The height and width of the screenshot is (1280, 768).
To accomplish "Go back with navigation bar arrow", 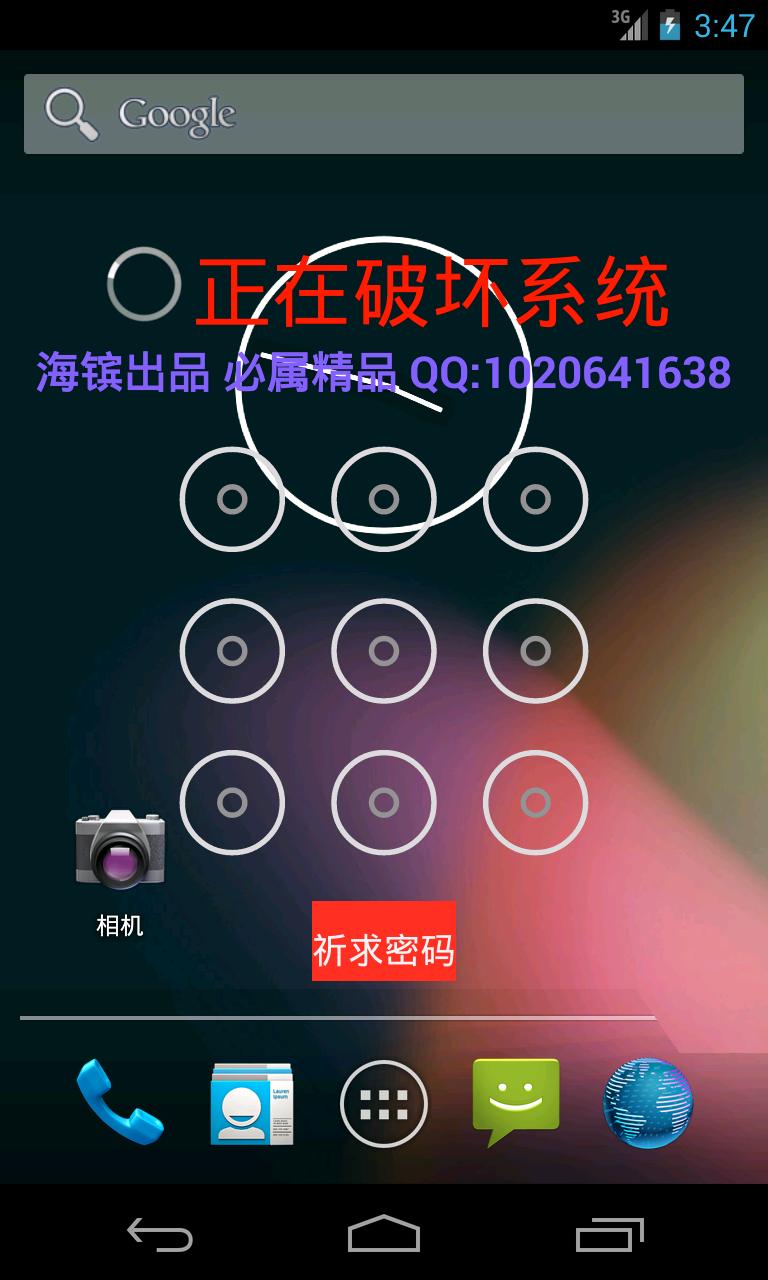I will tap(160, 1234).
